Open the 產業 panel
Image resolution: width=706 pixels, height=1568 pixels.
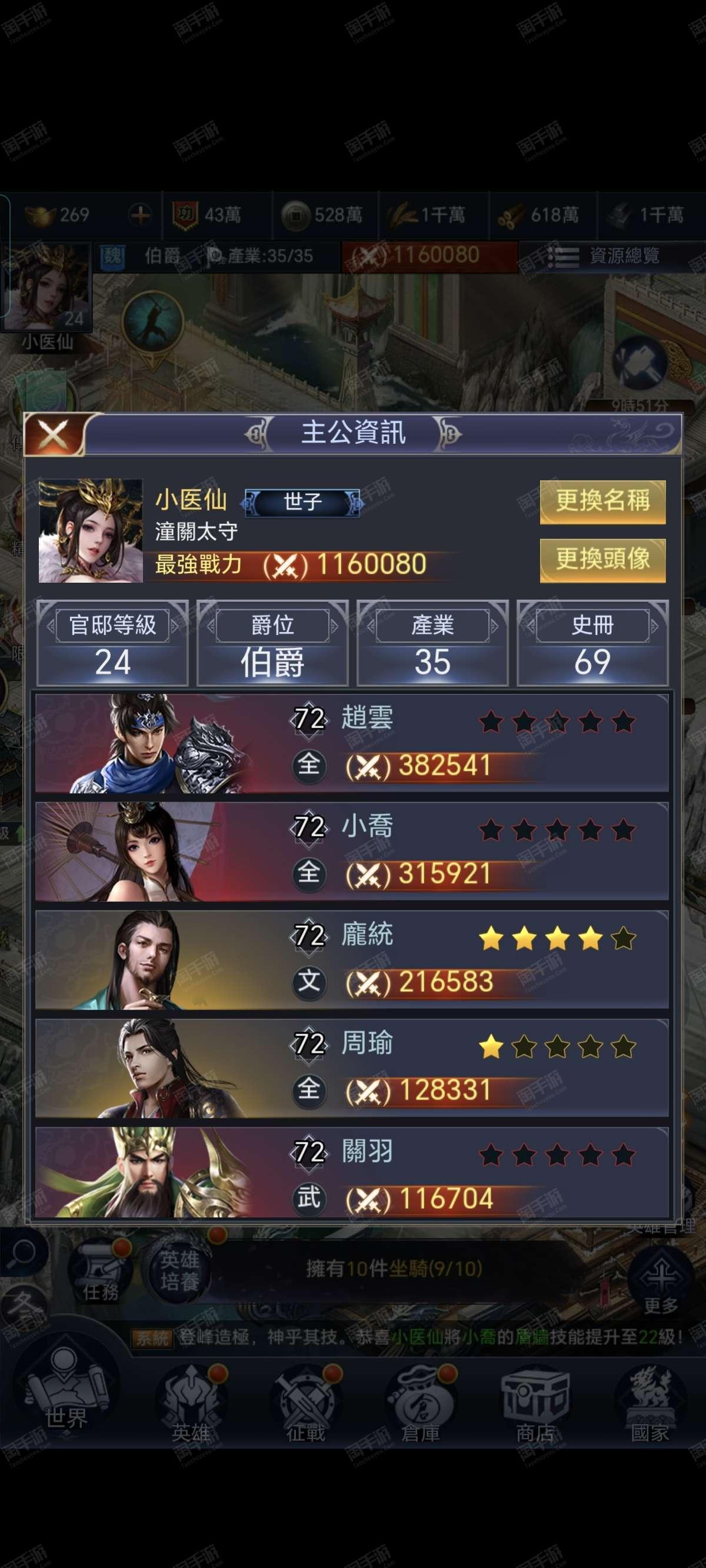tap(432, 643)
